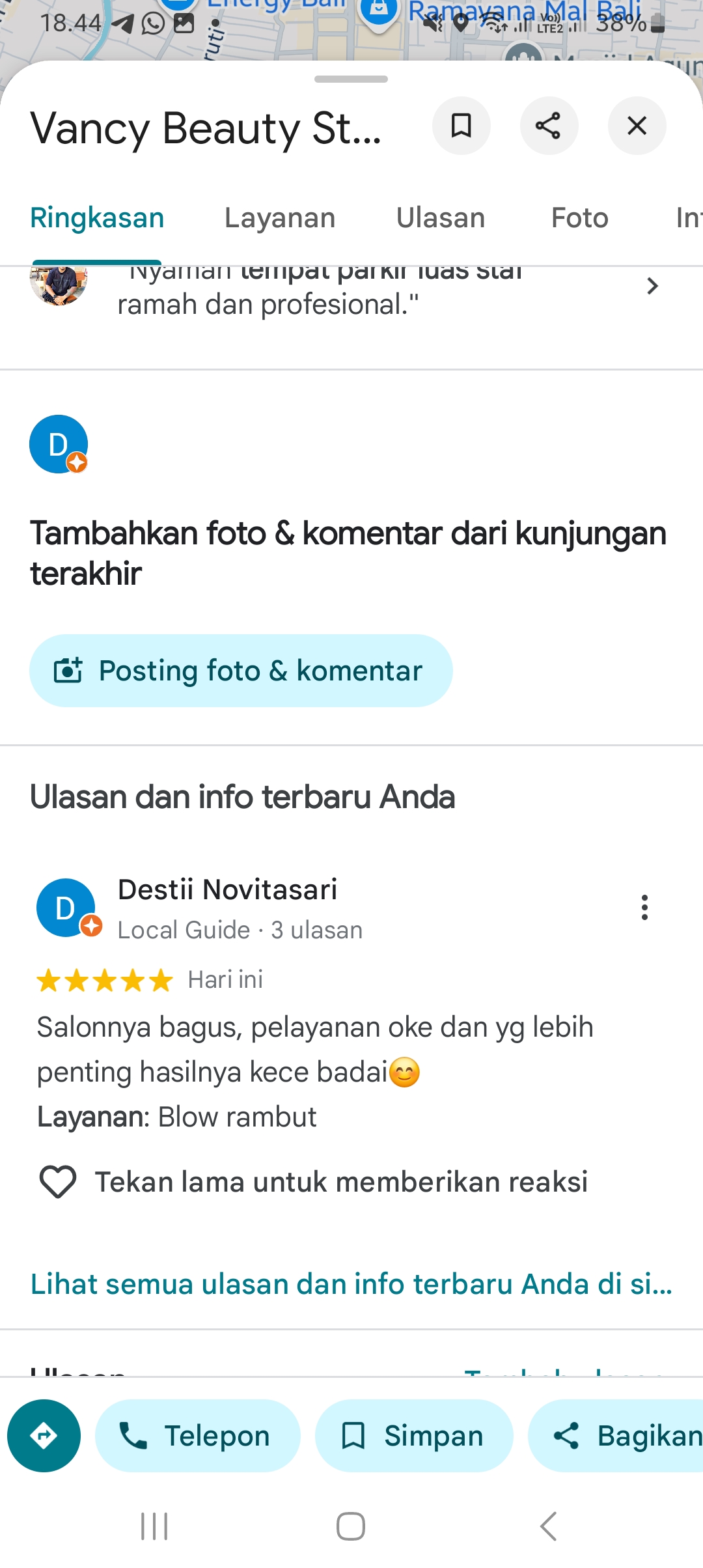Open Destii Novitasari's profile avatar
This screenshot has width=703, height=1568.
(x=66, y=908)
